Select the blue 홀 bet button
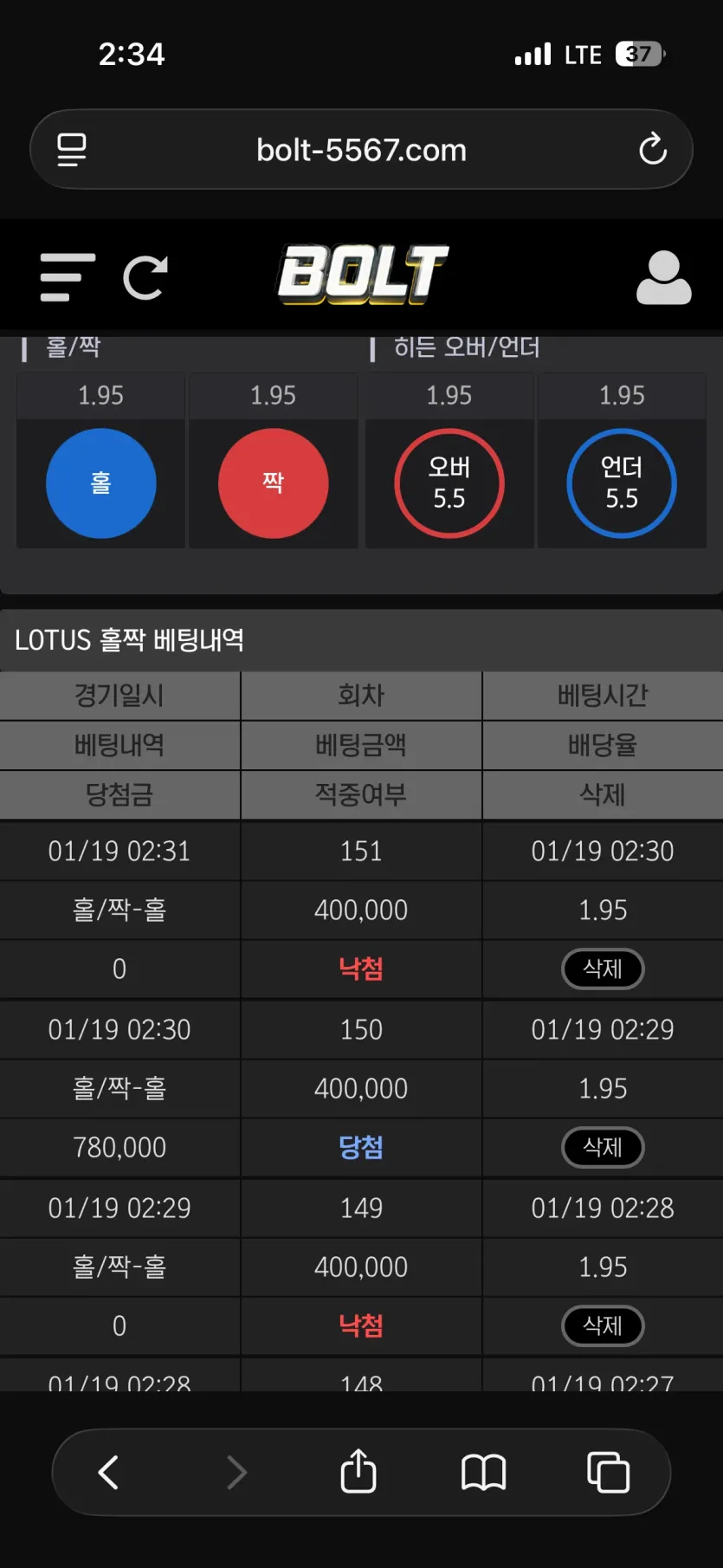This screenshot has height=1568, width=723. pyautogui.click(x=101, y=483)
